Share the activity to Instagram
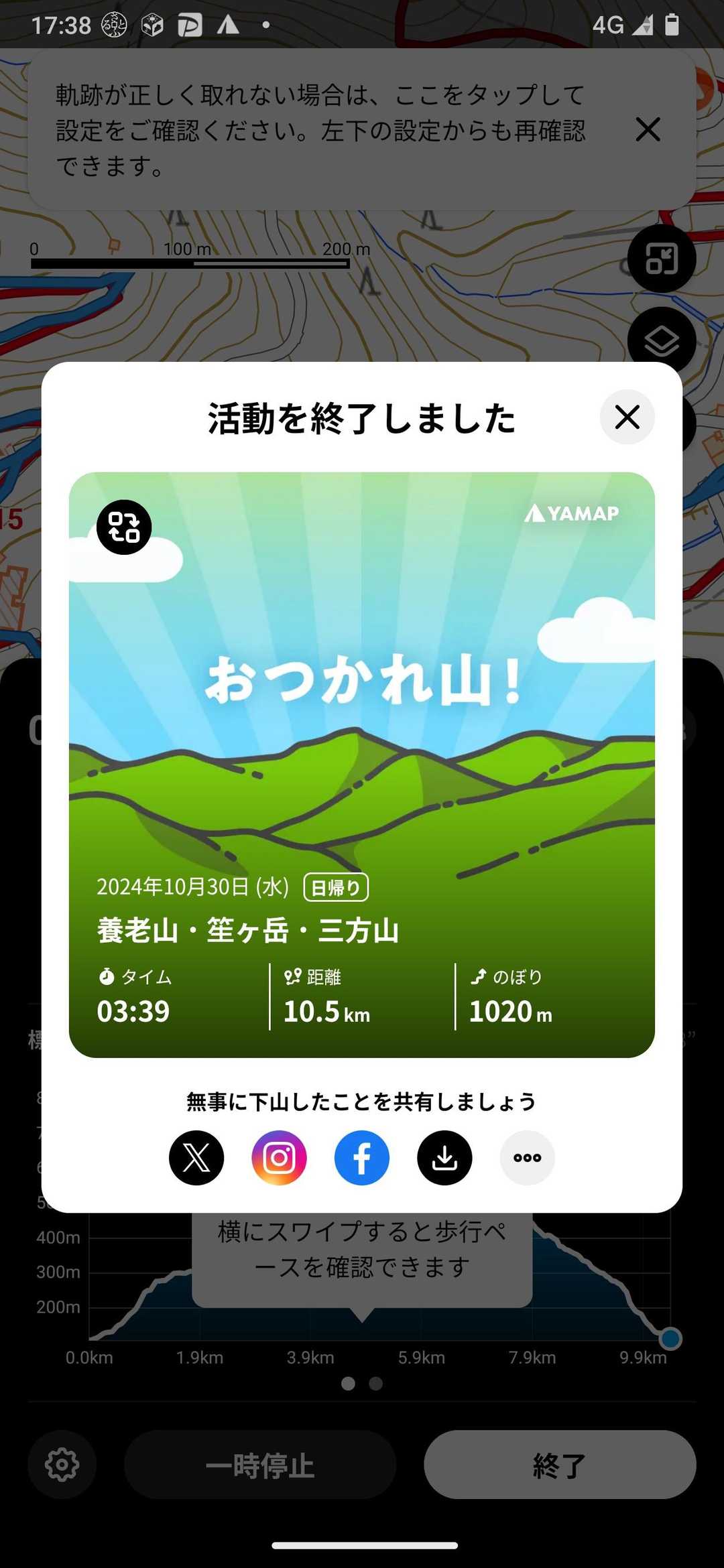 tap(279, 1158)
